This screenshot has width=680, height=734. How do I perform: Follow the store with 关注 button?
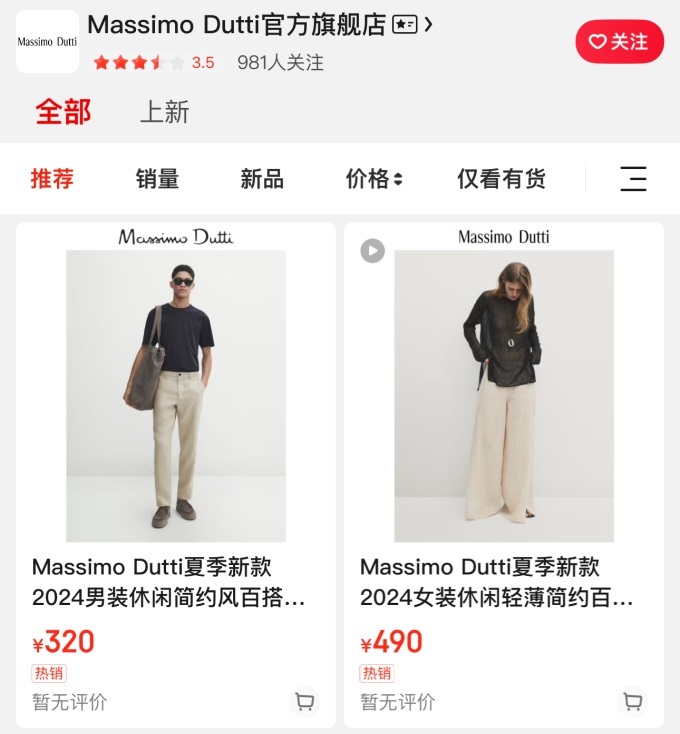[x=619, y=42]
